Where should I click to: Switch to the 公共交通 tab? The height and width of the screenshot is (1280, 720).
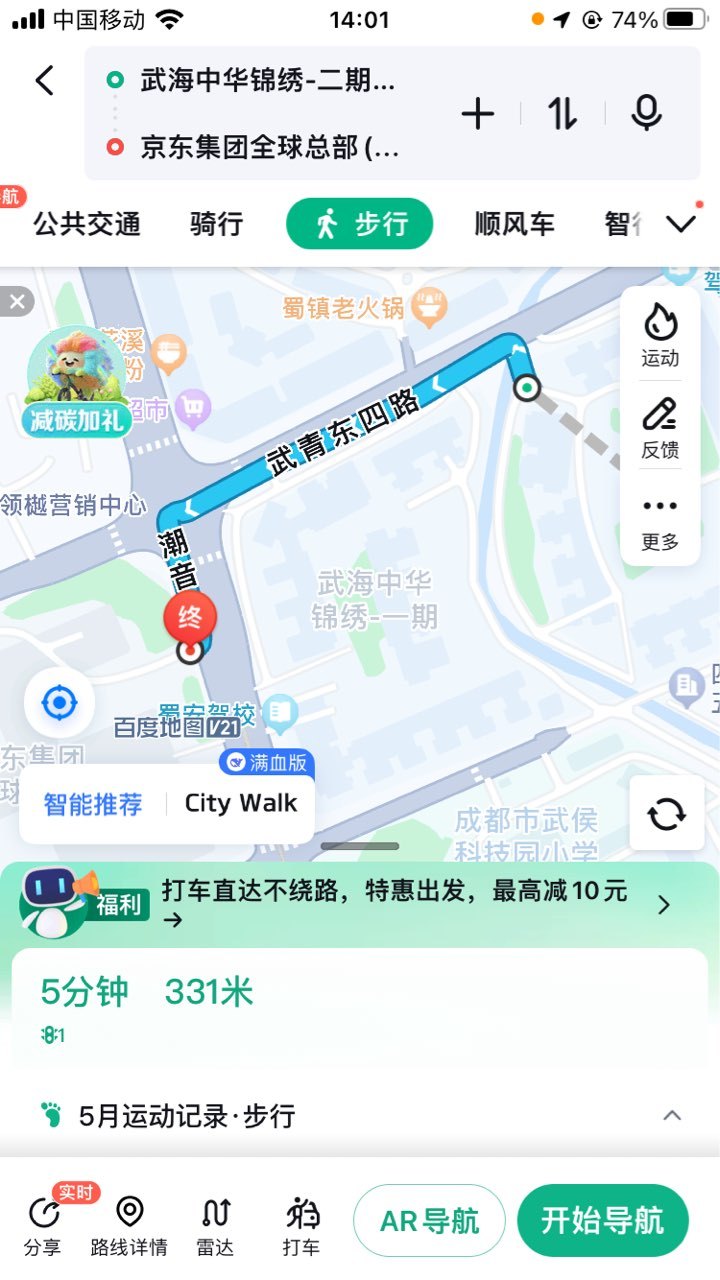(x=87, y=224)
